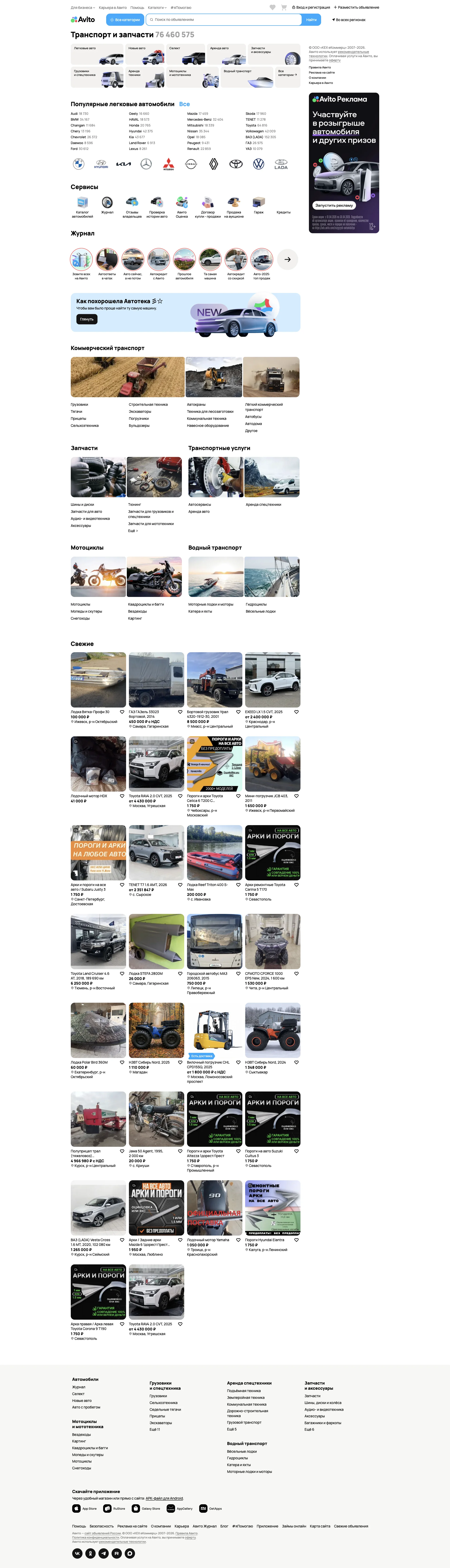Add 'Лодка Вятка-Профи 30' to favorites

[122, 711]
